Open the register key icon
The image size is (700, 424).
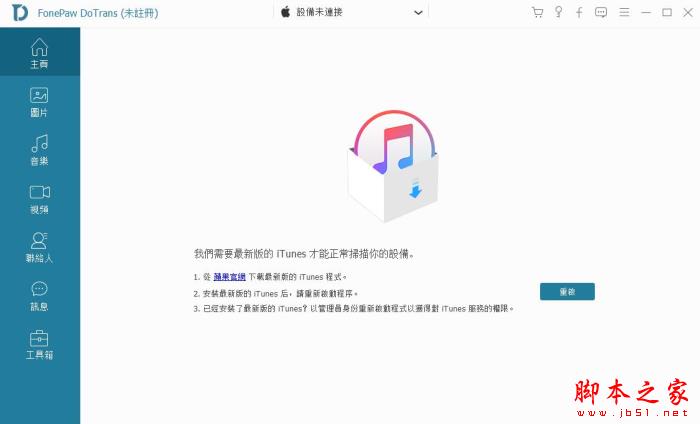click(x=558, y=13)
